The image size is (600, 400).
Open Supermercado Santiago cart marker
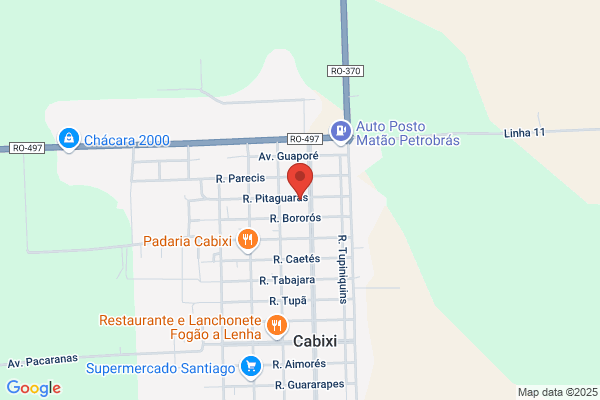click(251, 368)
